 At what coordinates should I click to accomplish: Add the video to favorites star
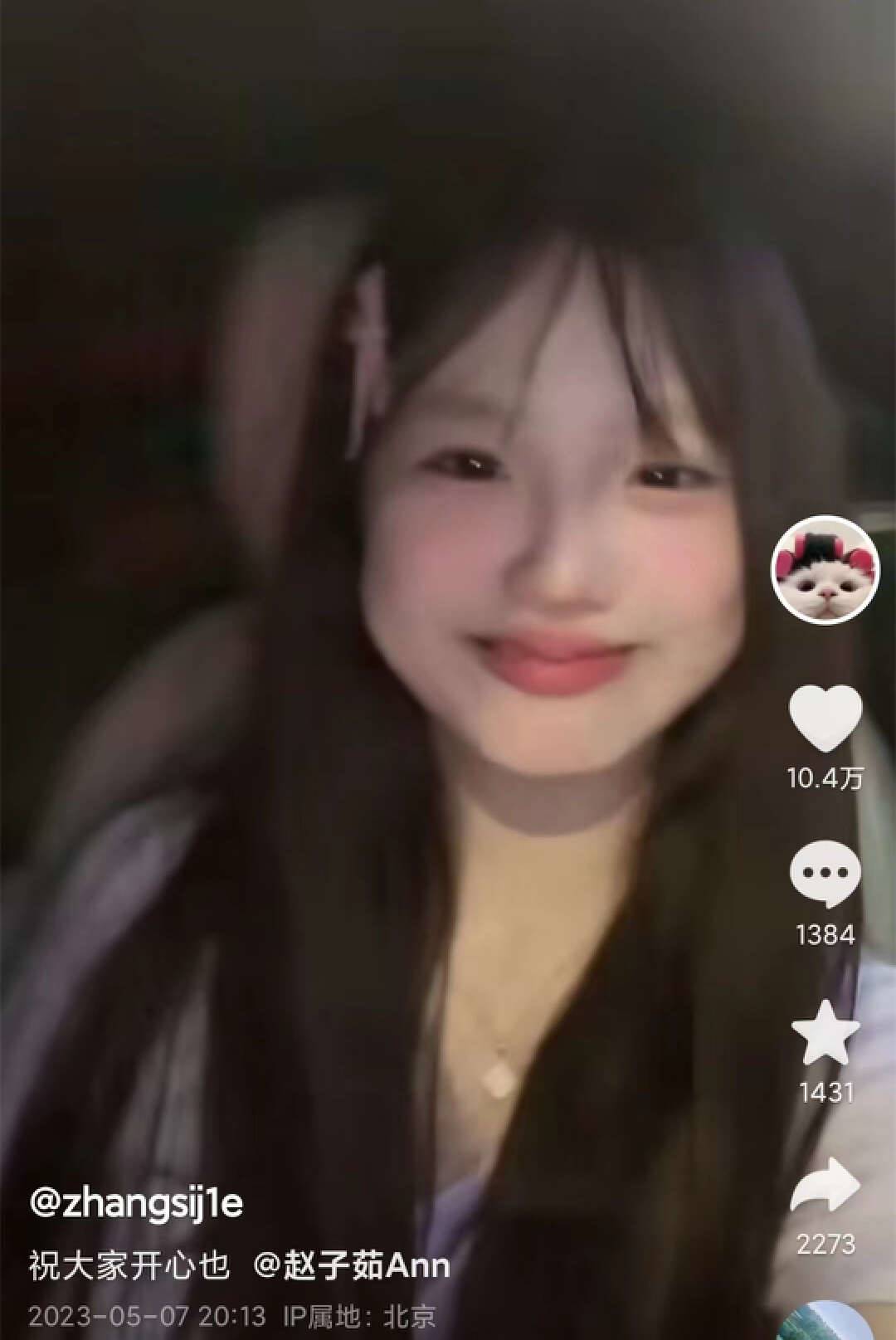coord(825,1033)
